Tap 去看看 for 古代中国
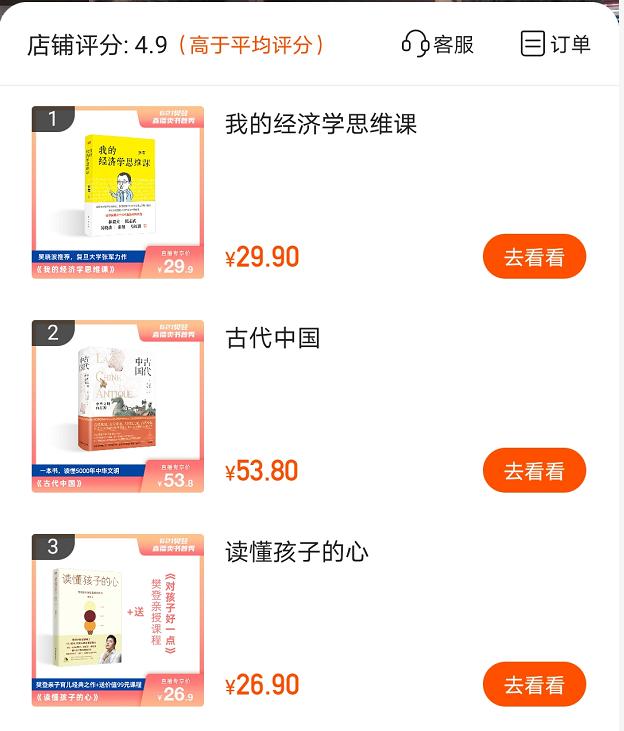This screenshot has width=624, height=731. [534, 471]
